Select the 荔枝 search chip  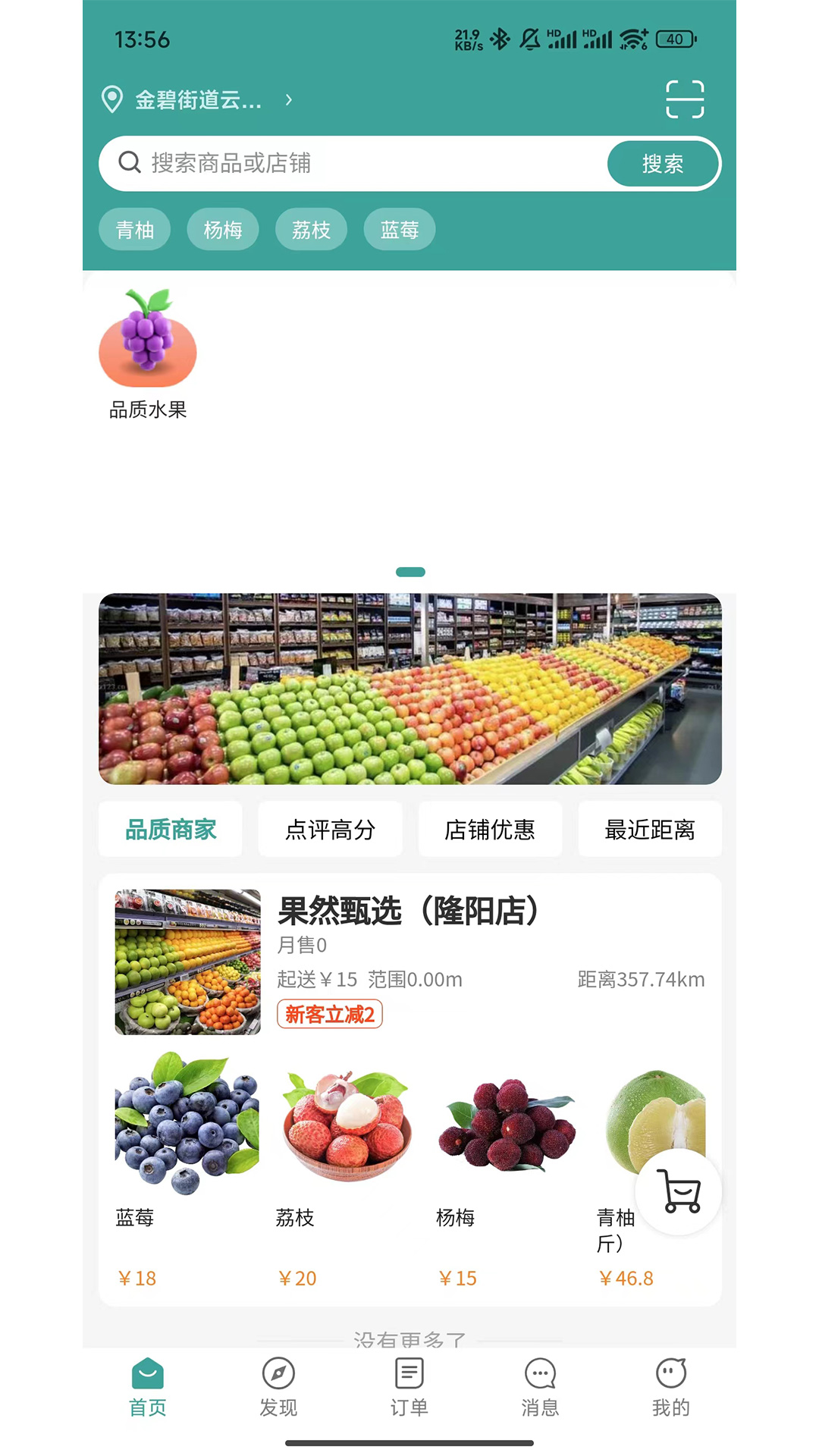click(x=311, y=229)
